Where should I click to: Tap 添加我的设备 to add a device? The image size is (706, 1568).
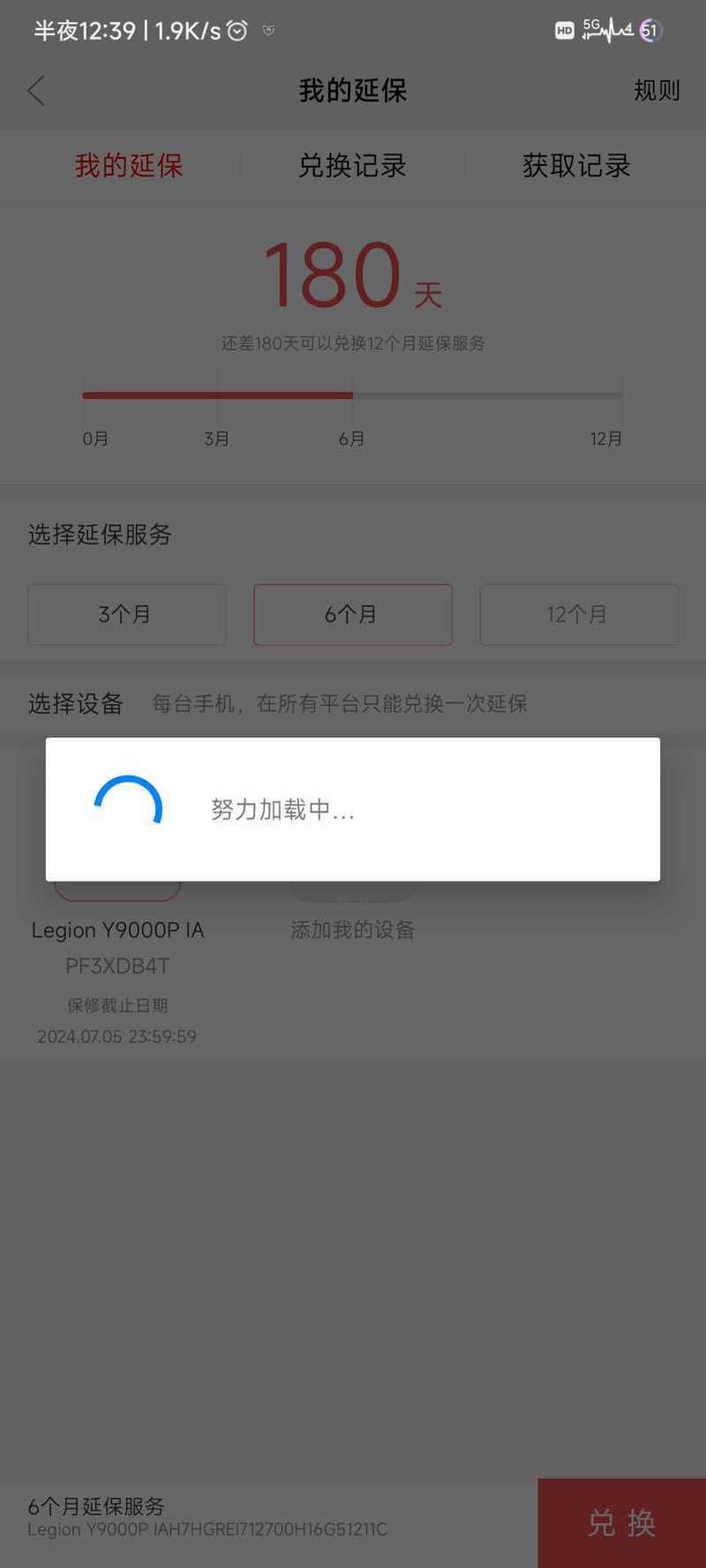(x=353, y=929)
